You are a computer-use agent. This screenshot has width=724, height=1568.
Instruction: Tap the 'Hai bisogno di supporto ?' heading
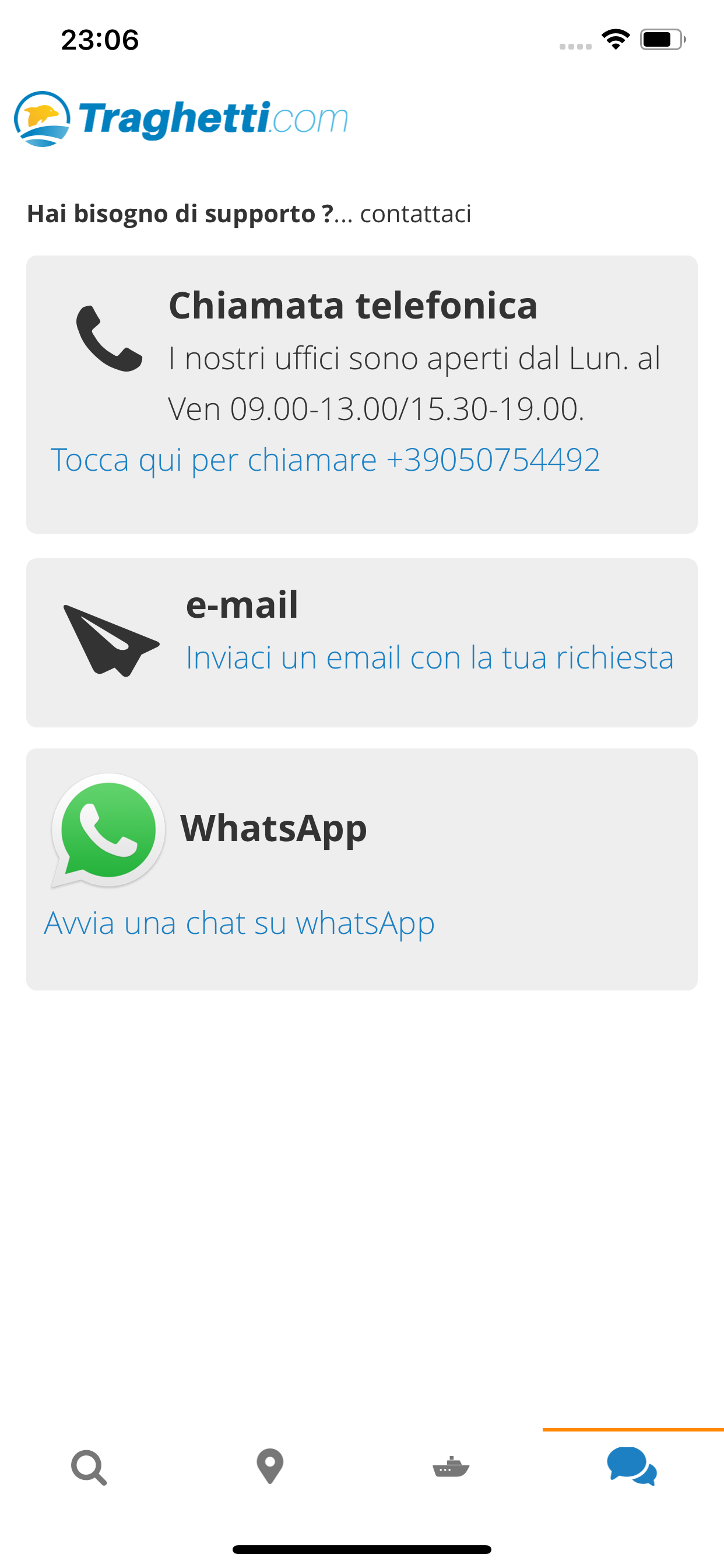pyautogui.click(x=179, y=213)
